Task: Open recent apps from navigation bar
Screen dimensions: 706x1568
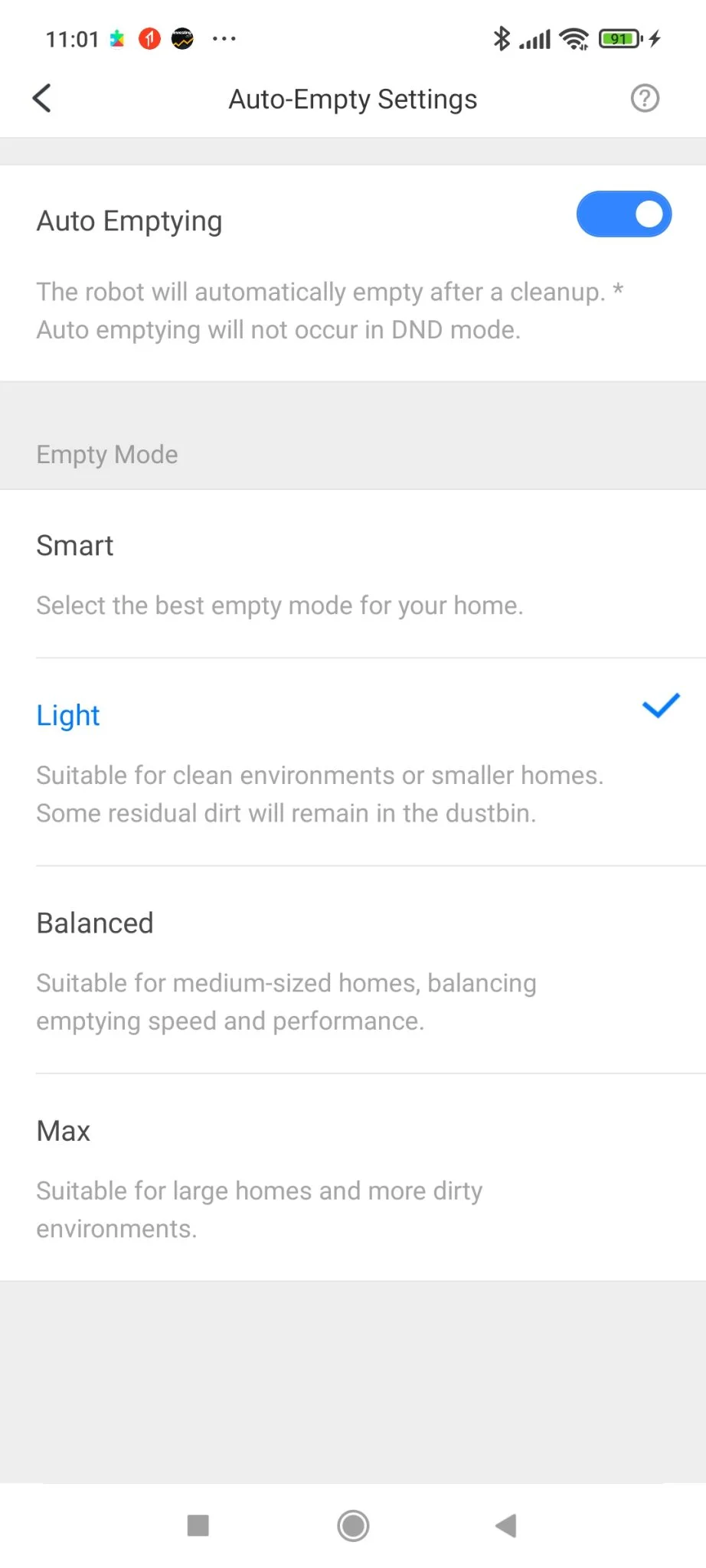Action: click(x=198, y=1526)
